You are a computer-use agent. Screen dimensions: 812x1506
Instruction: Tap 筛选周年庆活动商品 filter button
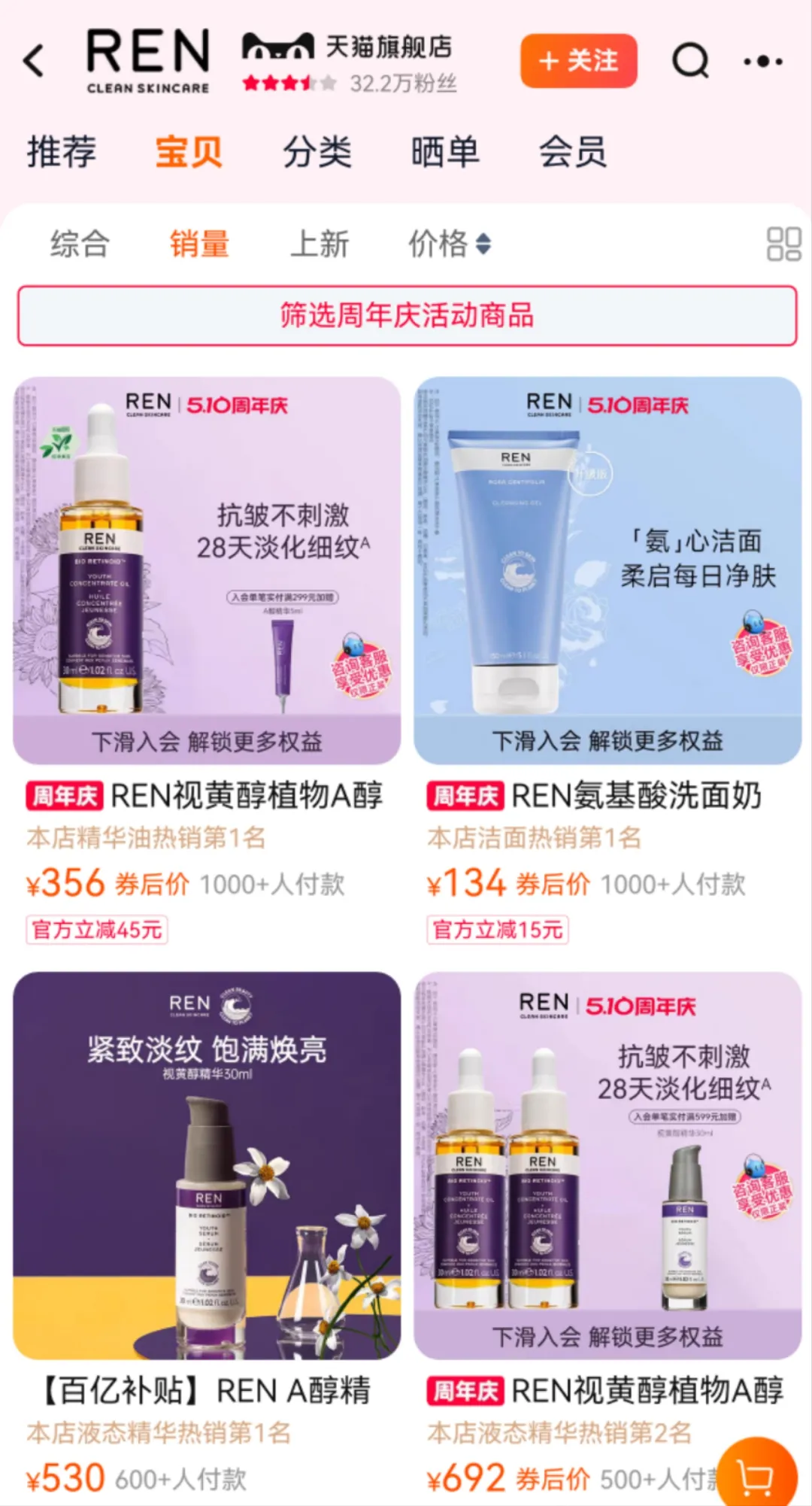[x=407, y=315]
